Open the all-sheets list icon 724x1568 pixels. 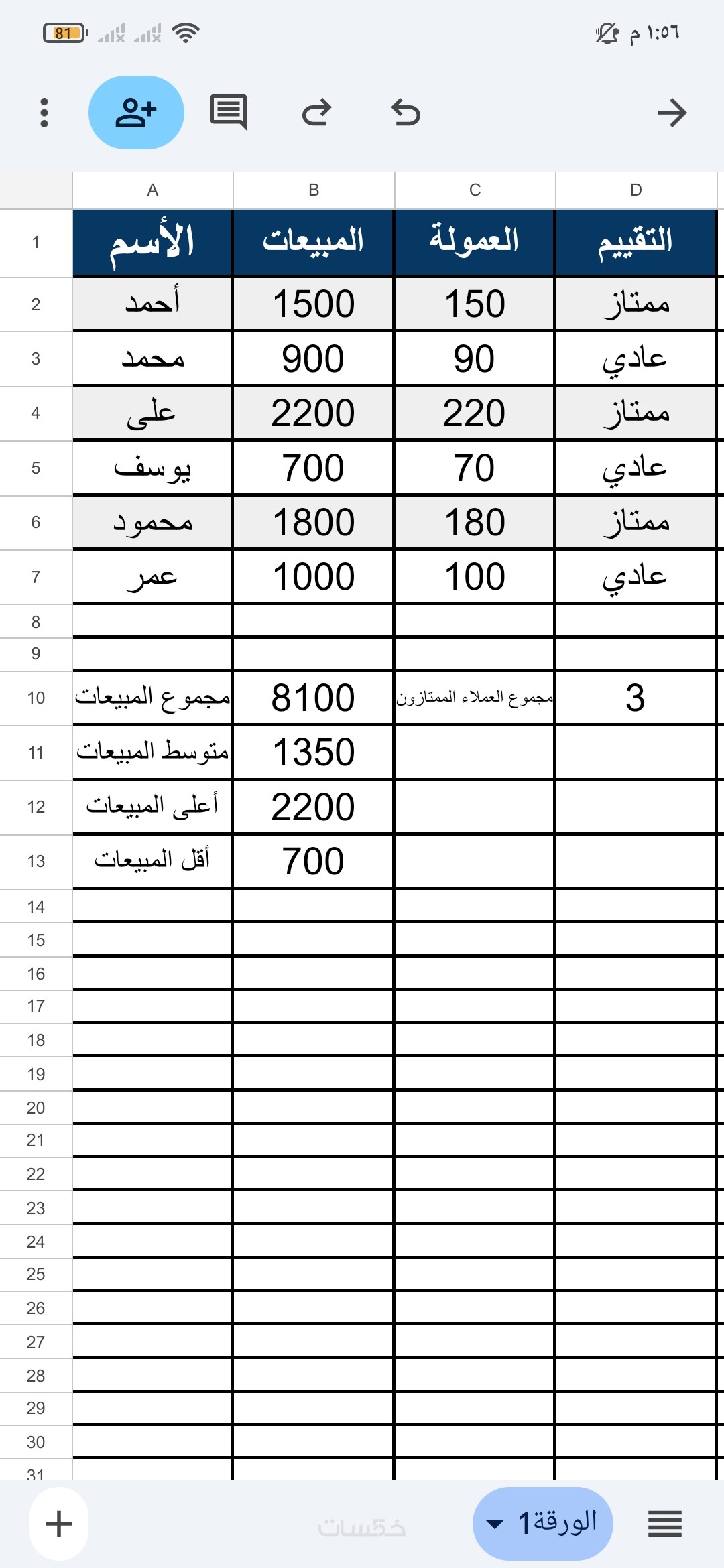(x=665, y=1523)
